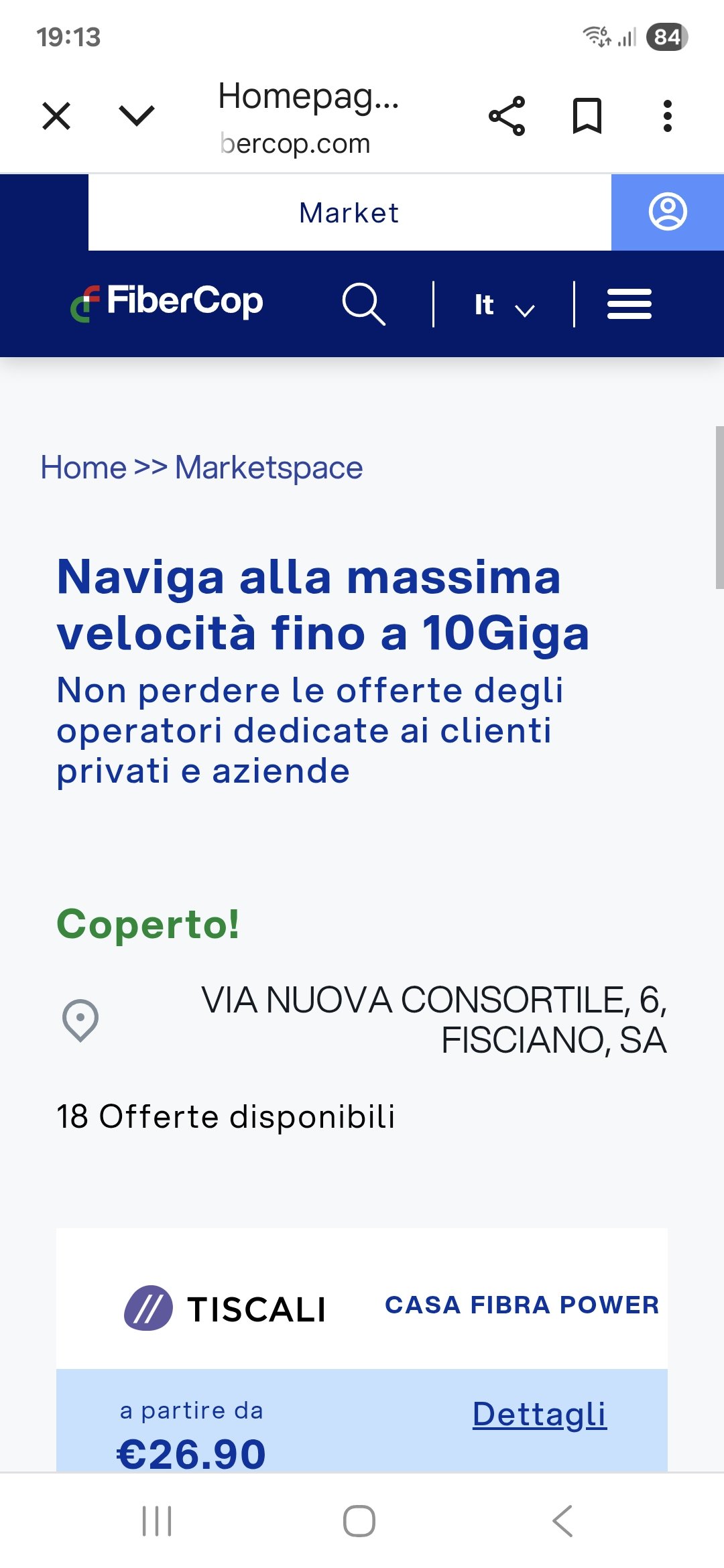Go to FiberCop homepage via logo
724x1568 pixels.
click(167, 302)
